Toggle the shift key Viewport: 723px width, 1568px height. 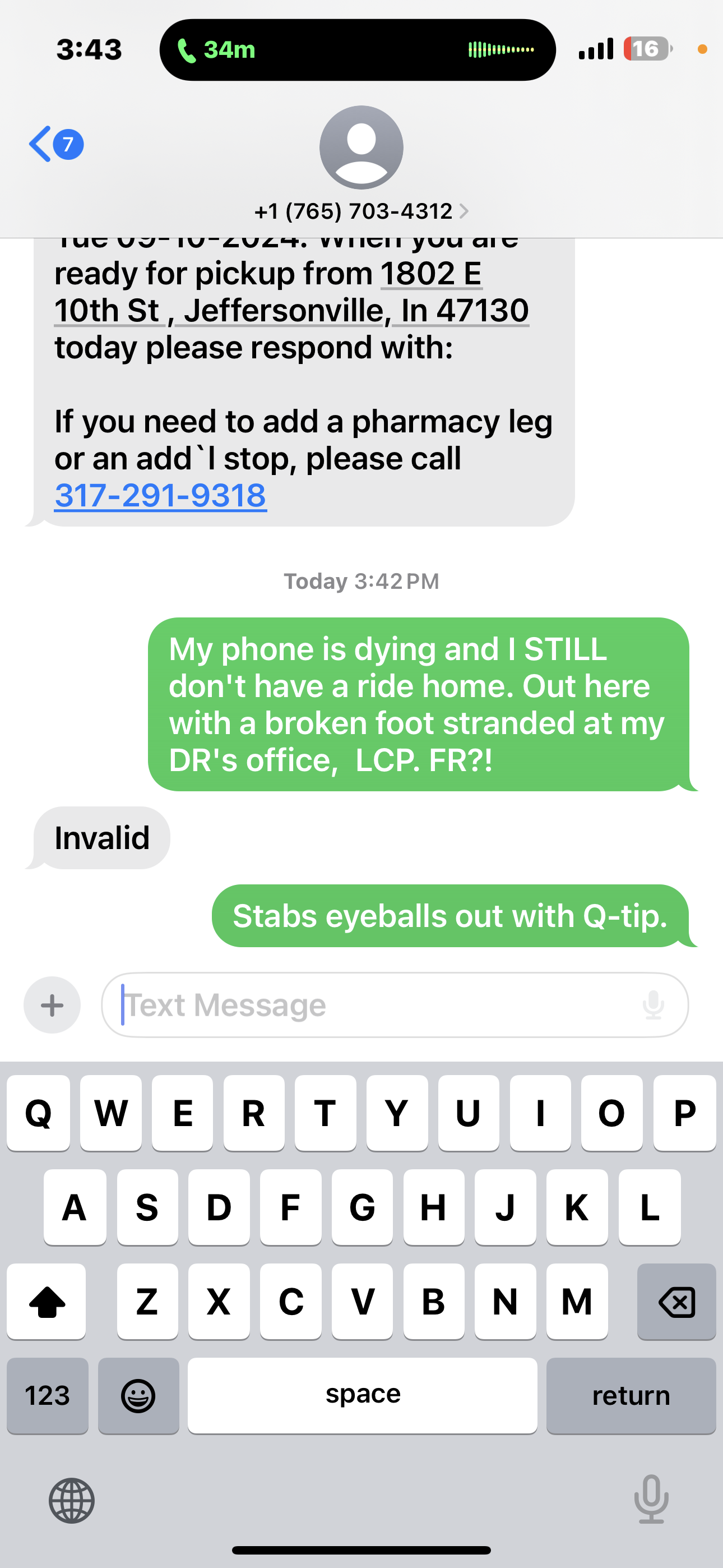click(47, 1302)
